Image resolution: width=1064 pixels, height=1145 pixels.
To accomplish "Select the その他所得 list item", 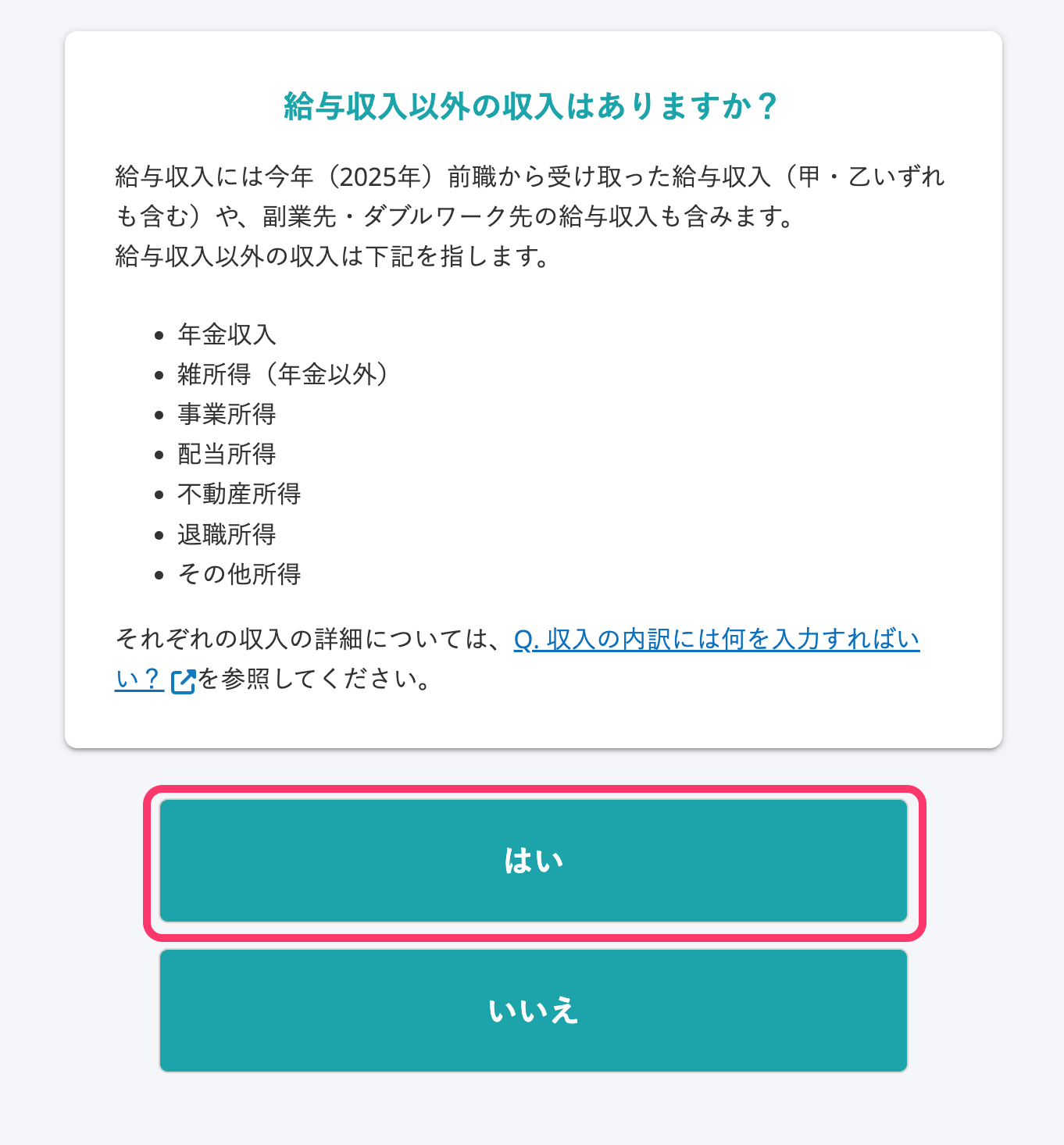I will [x=238, y=575].
